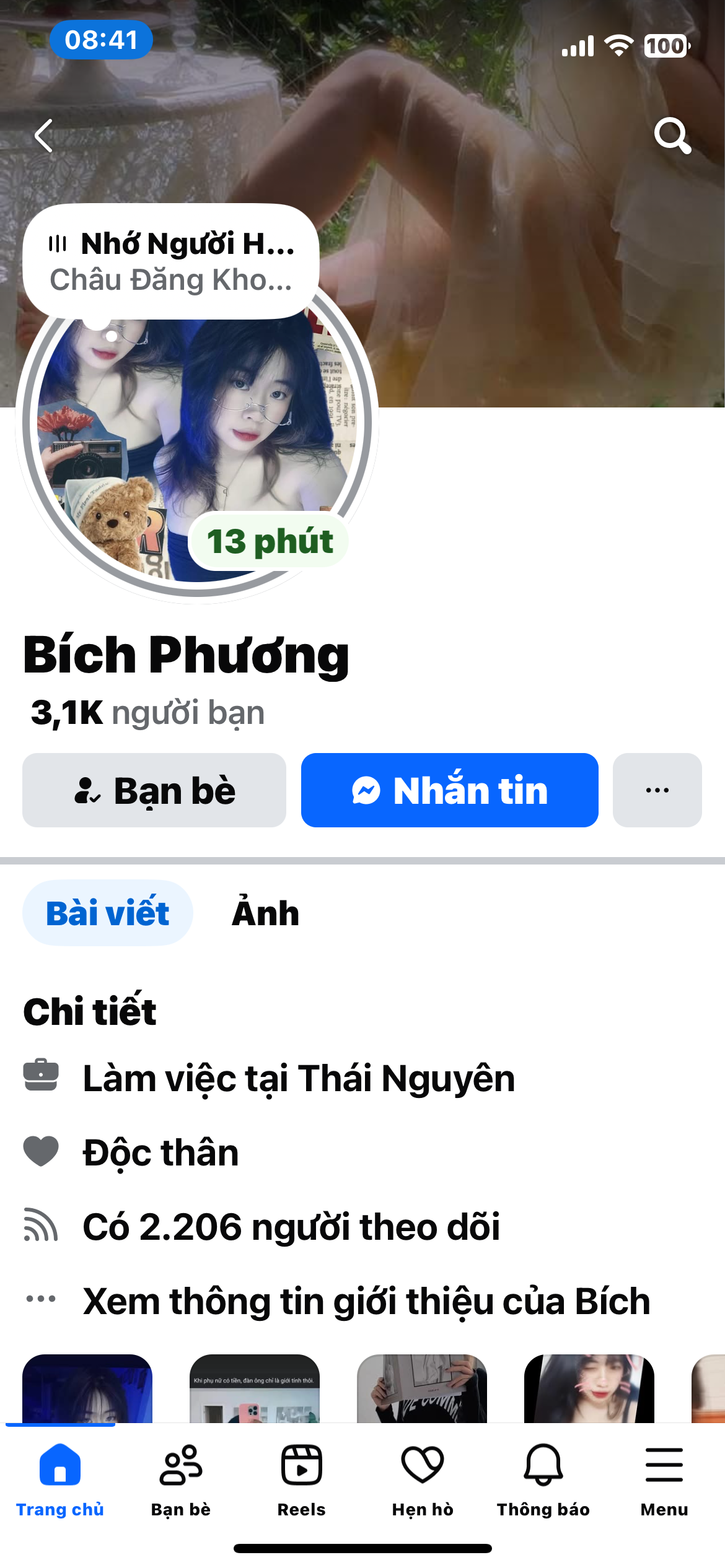Open the featured tile with text caption
Image resolution: width=725 pixels, height=1568 pixels.
(x=255, y=1388)
